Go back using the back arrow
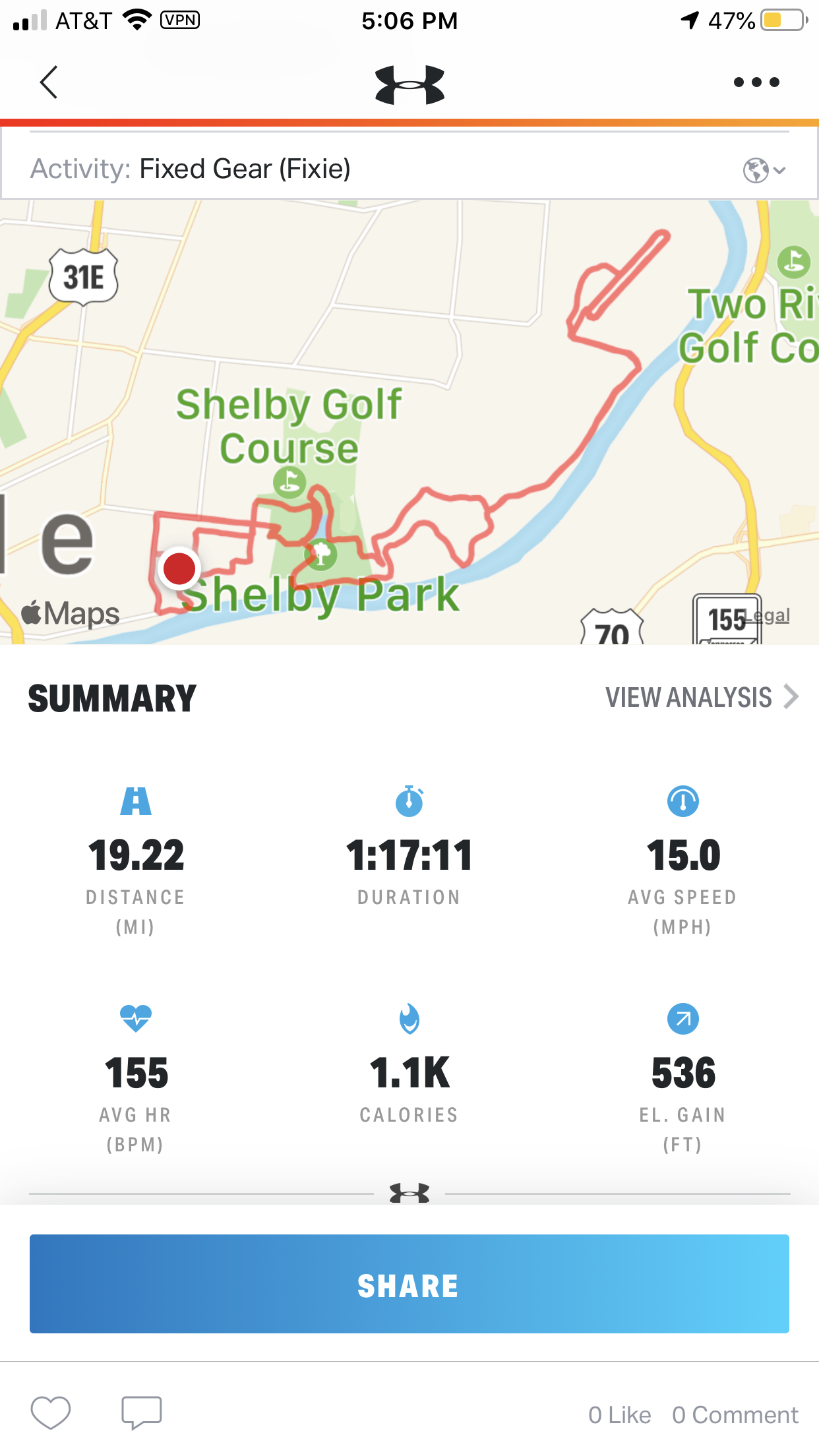Viewport: 819px width, 1456px height. (49, 82)
